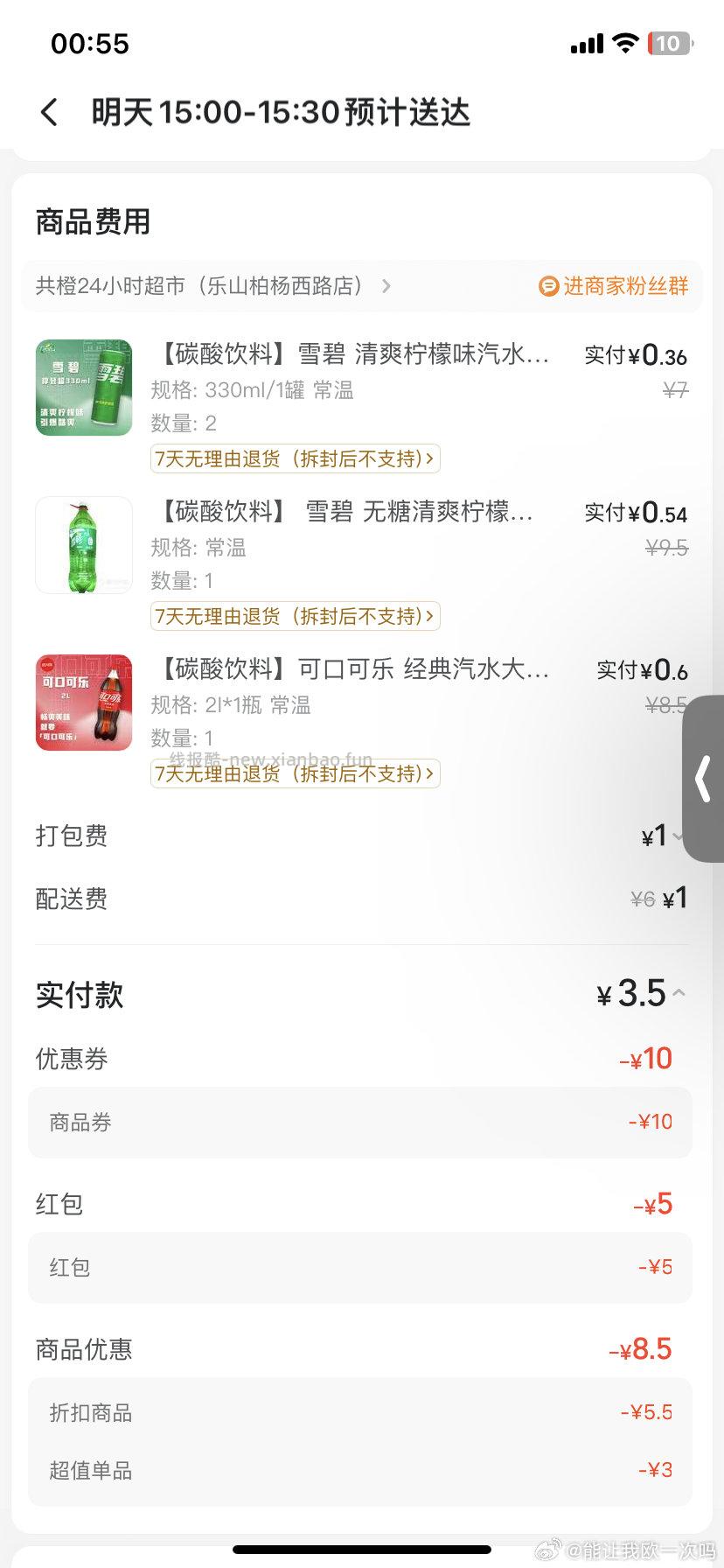Tap the 折扣商品 discount detail row
The image size is (724, 1568).
pyautogui.click(x=359, y=1412)
